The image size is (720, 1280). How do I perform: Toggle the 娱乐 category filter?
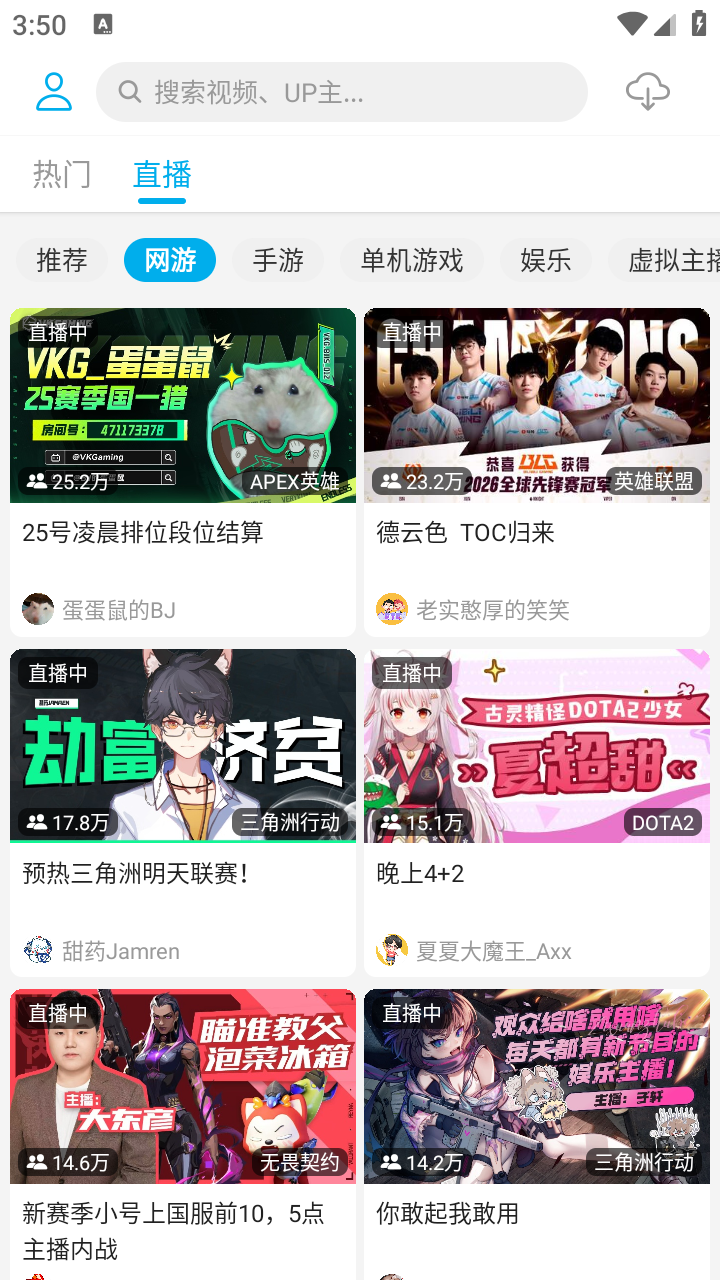point(546,260)
